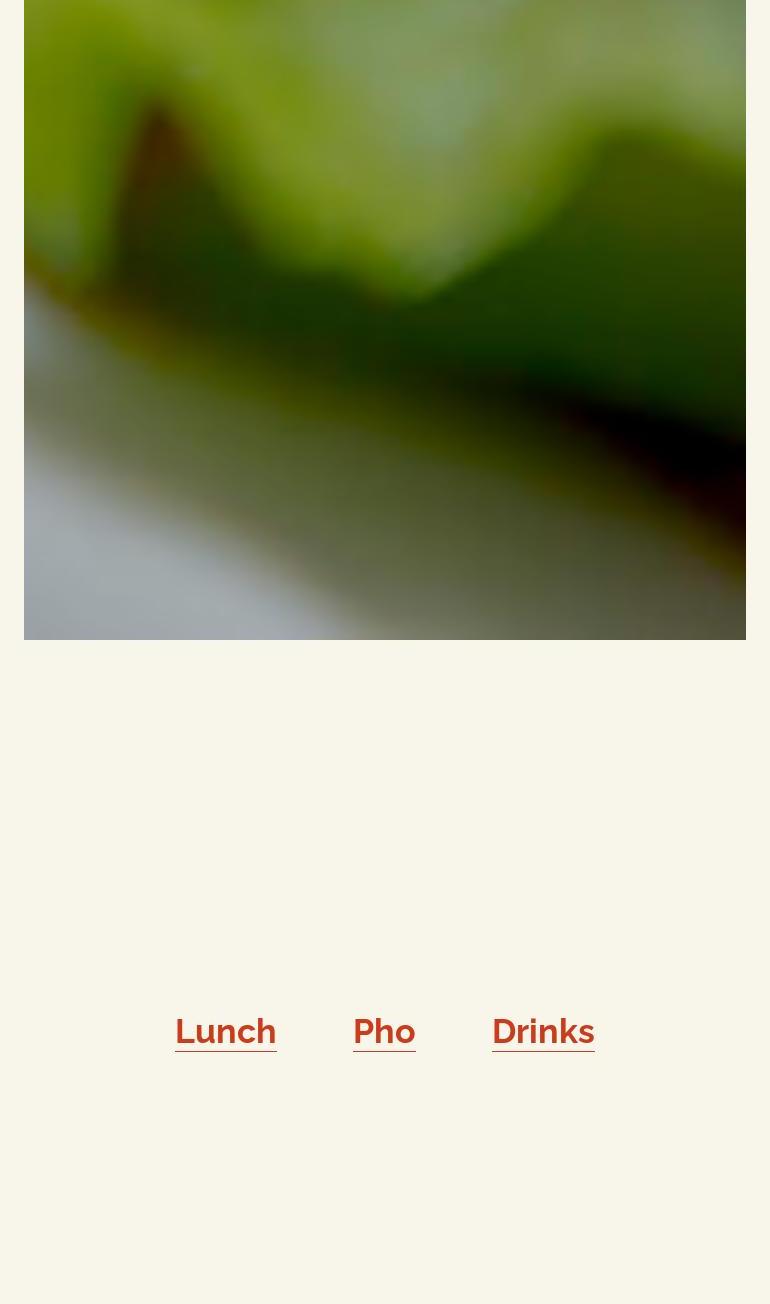Go to the Pho menu link
This screenshot has height=1304, width=770.
(x=384, y=1031)
